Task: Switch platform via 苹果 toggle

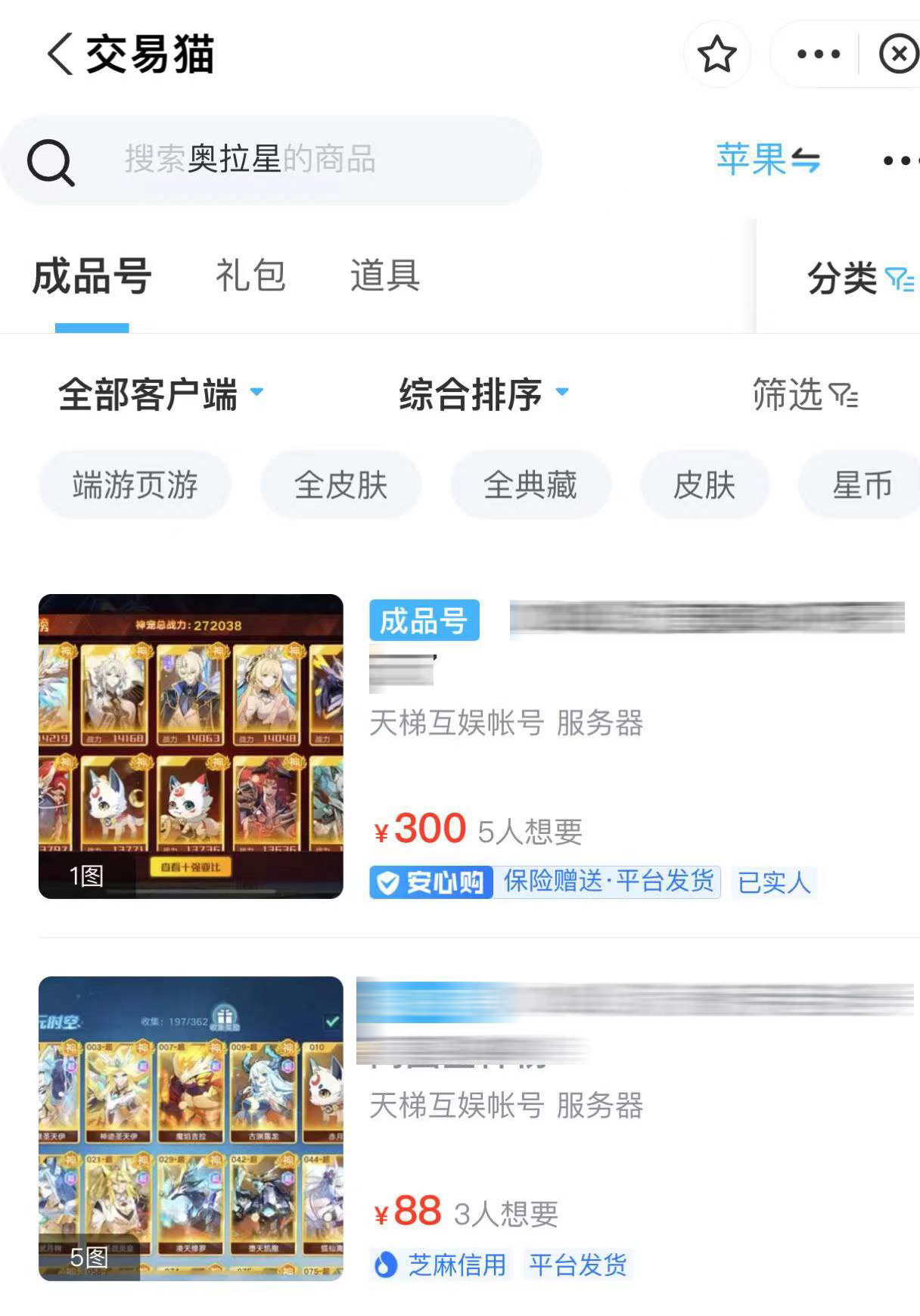Action: tap(767, 160)
